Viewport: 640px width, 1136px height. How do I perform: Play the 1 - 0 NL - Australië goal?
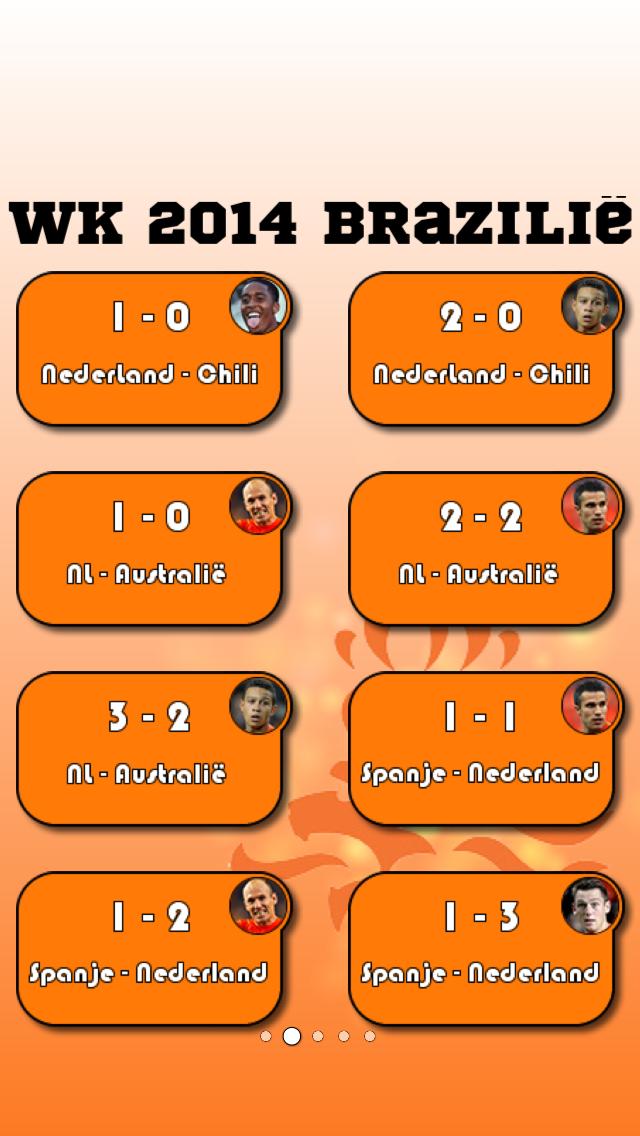coord(149,548)
